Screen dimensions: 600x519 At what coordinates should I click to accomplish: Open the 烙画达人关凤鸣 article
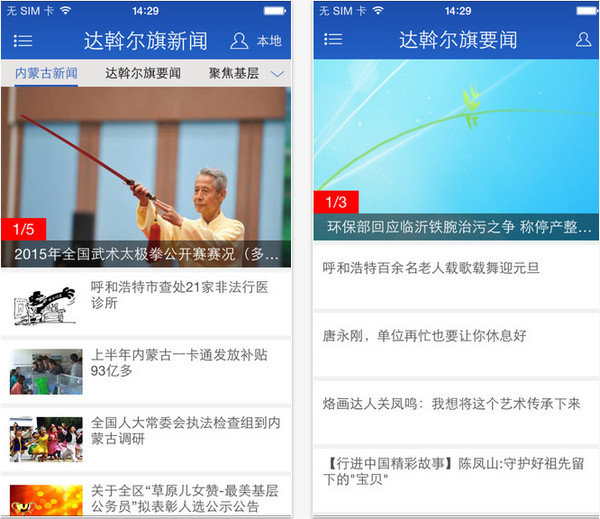point(457,404)
